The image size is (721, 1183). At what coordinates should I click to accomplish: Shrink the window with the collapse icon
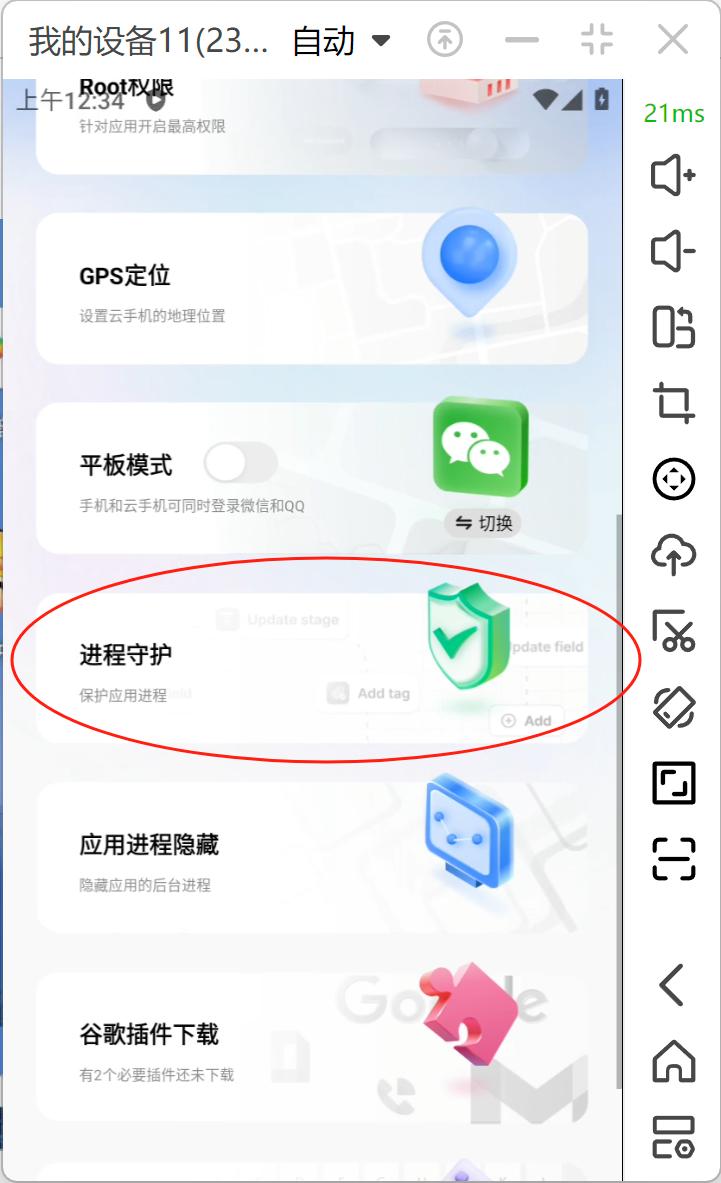(597, 40)
